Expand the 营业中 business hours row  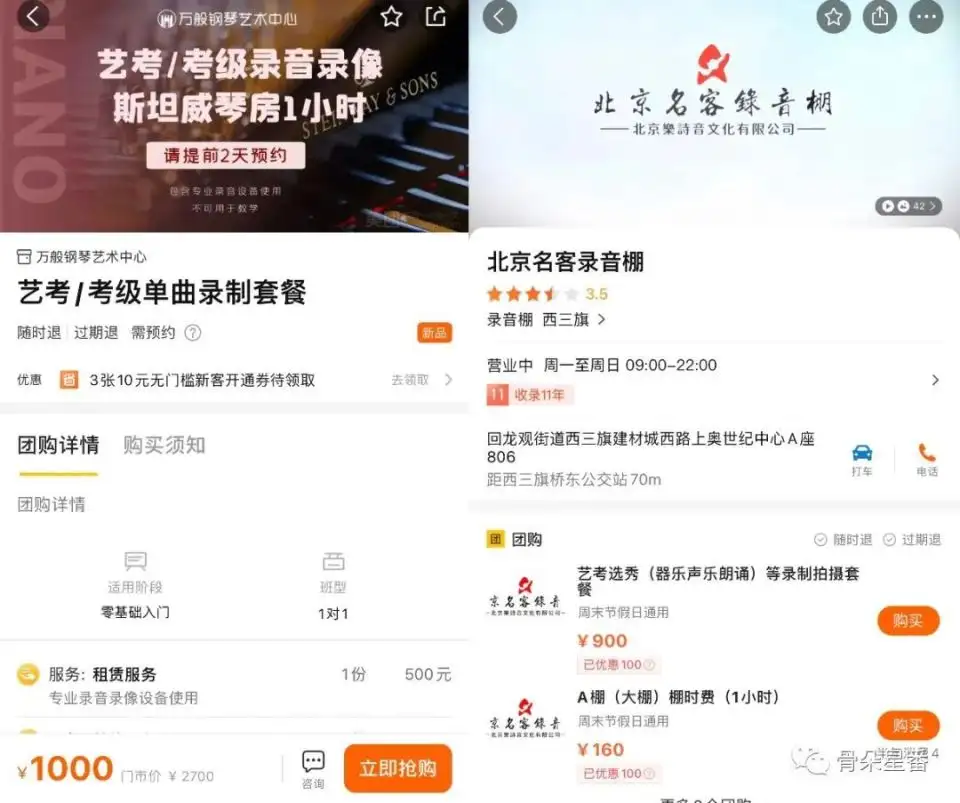click(714, 380)
